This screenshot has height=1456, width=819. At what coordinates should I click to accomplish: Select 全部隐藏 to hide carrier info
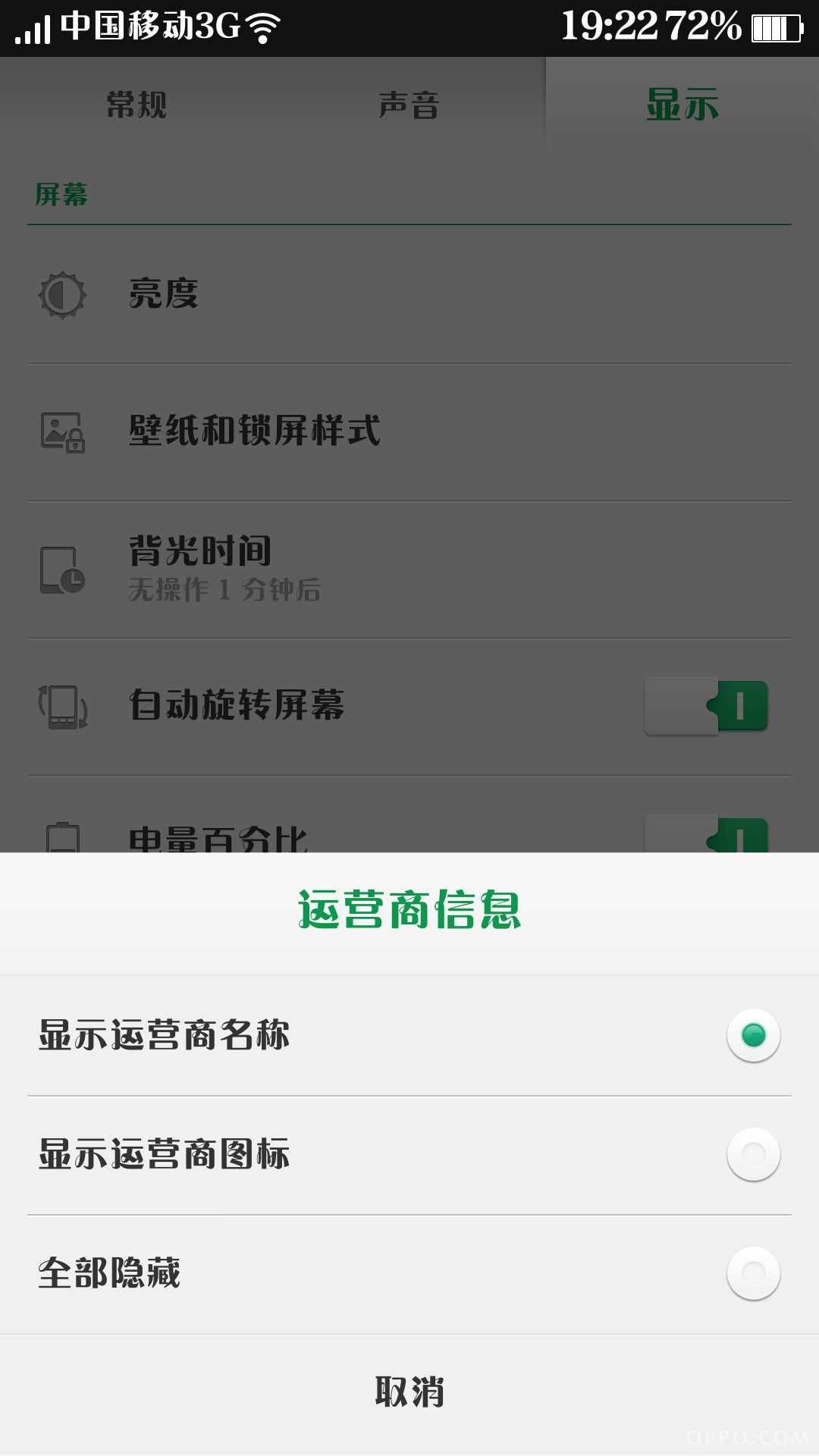(409, 1273)
